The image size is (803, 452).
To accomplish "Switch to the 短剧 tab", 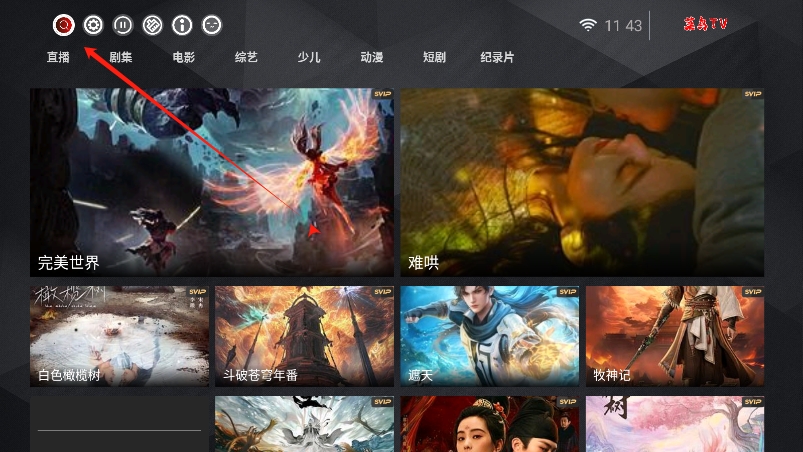I will pyautogui.click(x=434, y=57).
